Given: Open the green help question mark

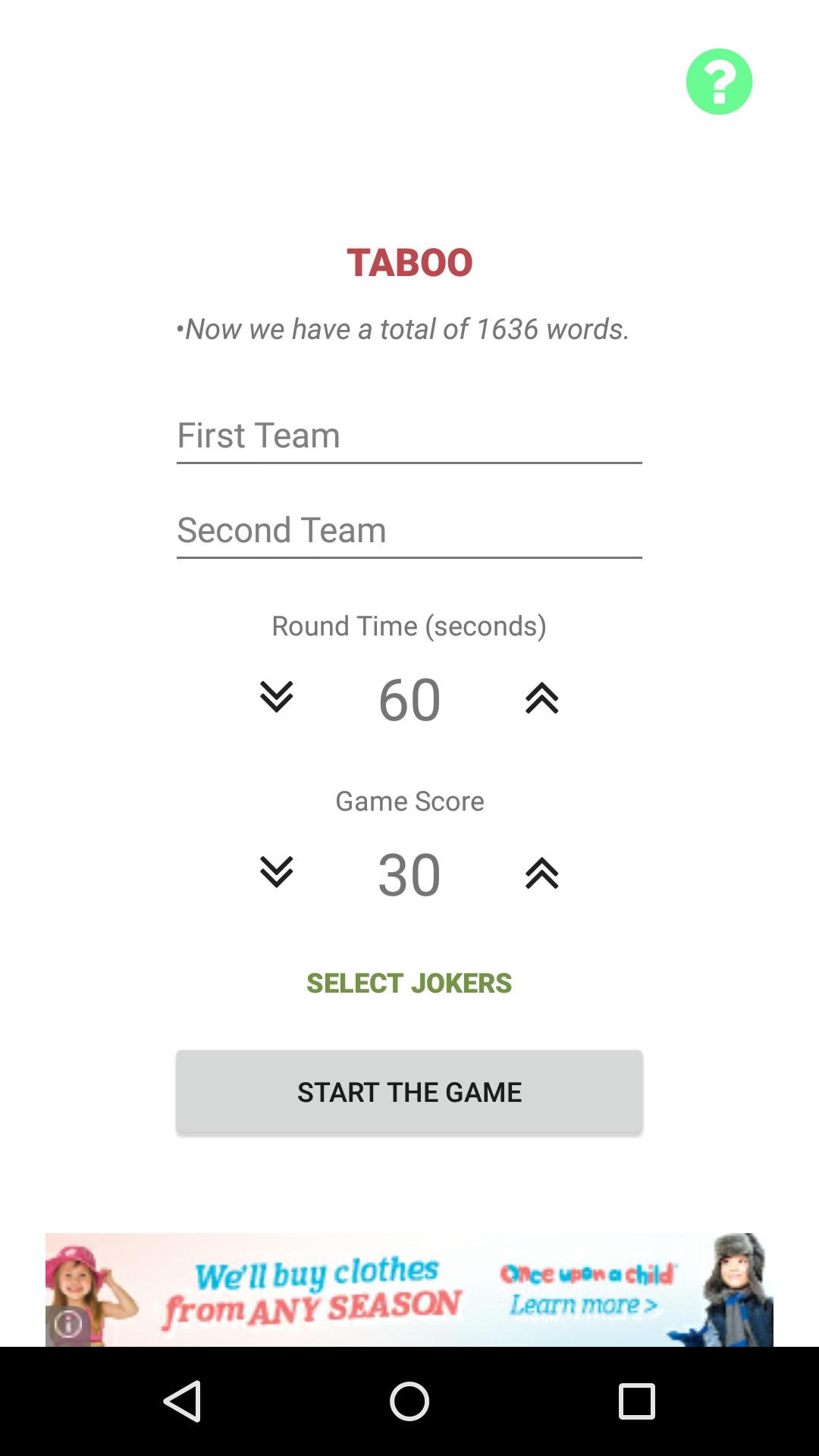Looking at the screenshot, I should tap(719, 82).
